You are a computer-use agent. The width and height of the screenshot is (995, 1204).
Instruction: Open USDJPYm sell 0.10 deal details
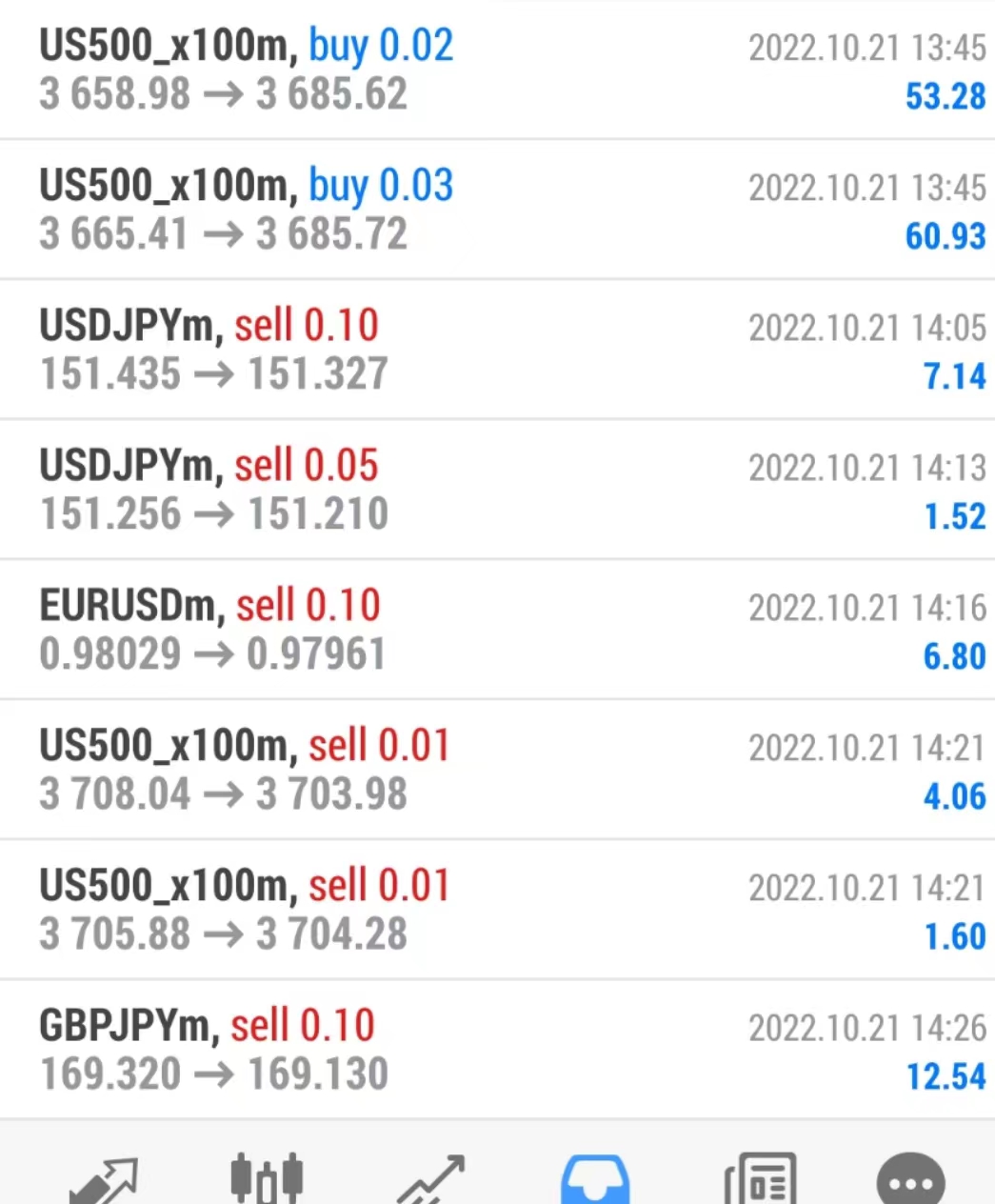497,351
